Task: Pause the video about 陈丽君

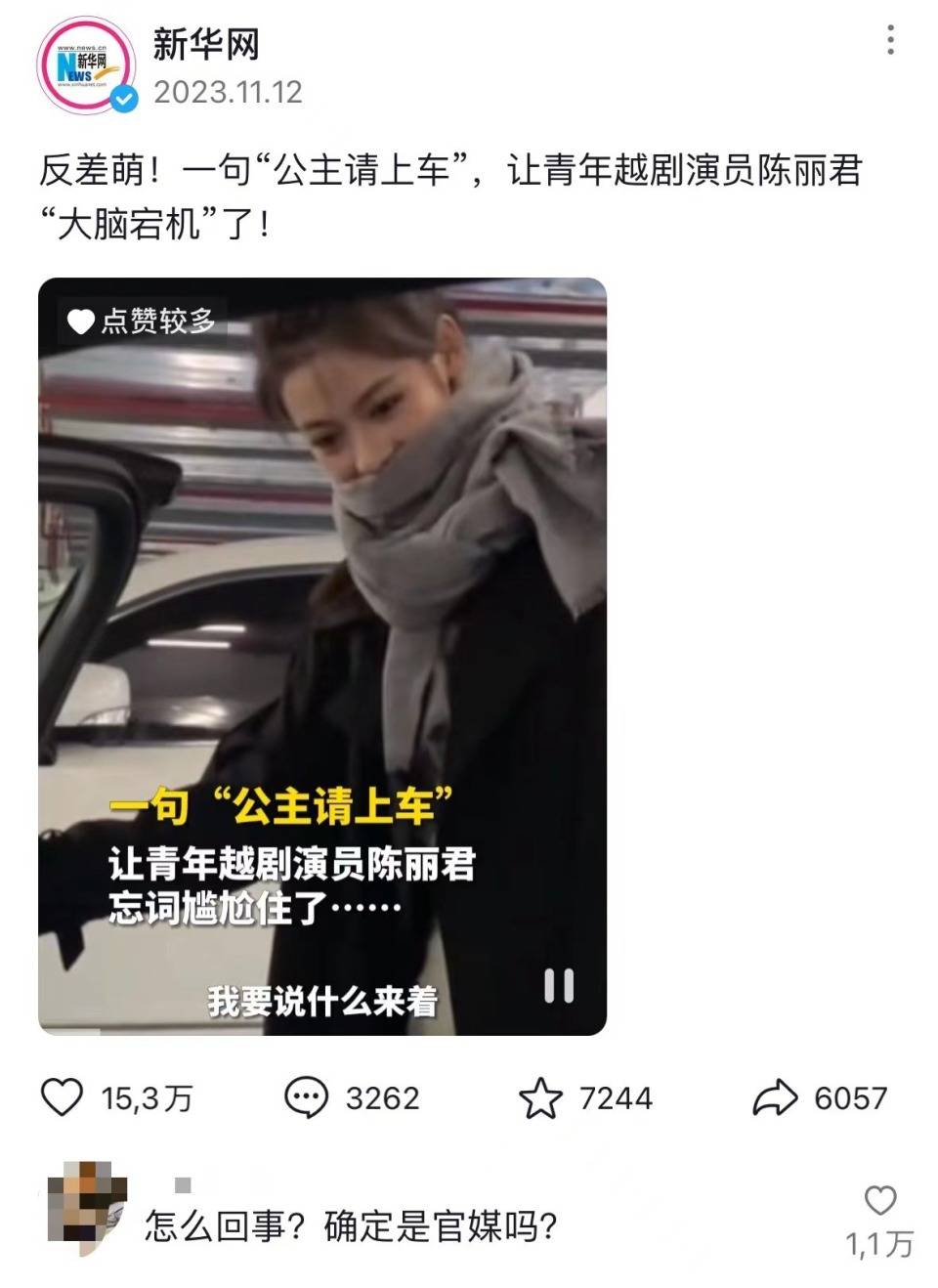Action: (x=559, y=985)
